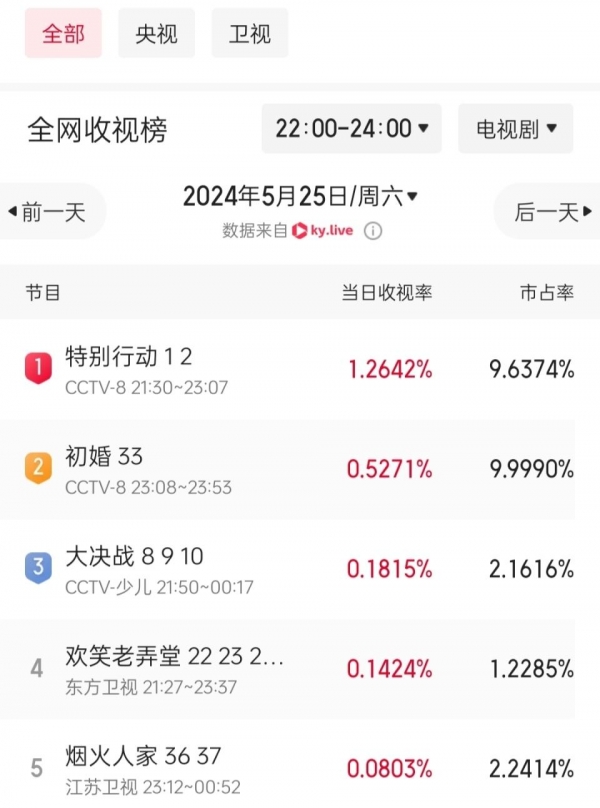Open the 22:00-24:00 time slot dropdown
Screen dimensions: 600x808
352,129
